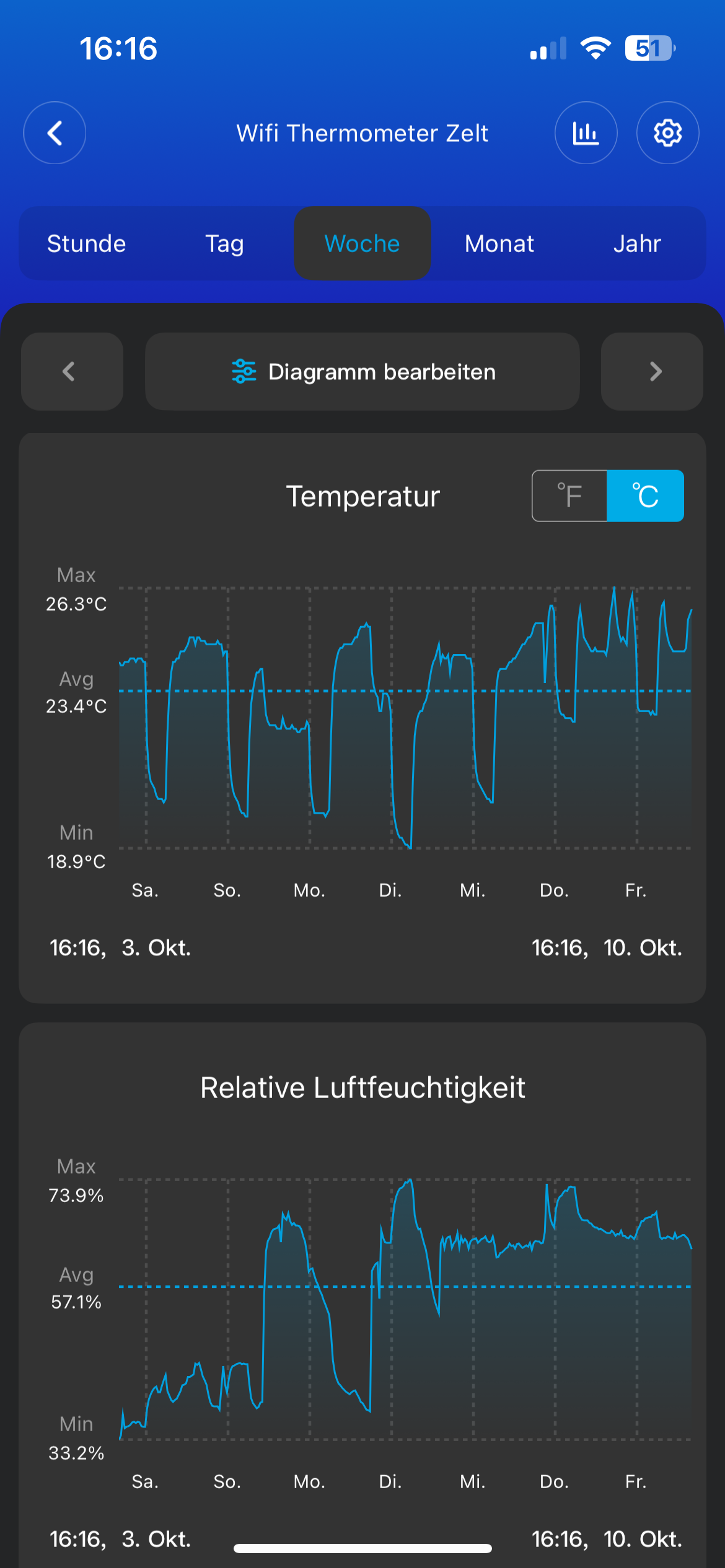Go back from Wifi Thermometer Zelt
Image resolution: width=725 pixels, height=1568 pixels.
(x=55, y=133)
